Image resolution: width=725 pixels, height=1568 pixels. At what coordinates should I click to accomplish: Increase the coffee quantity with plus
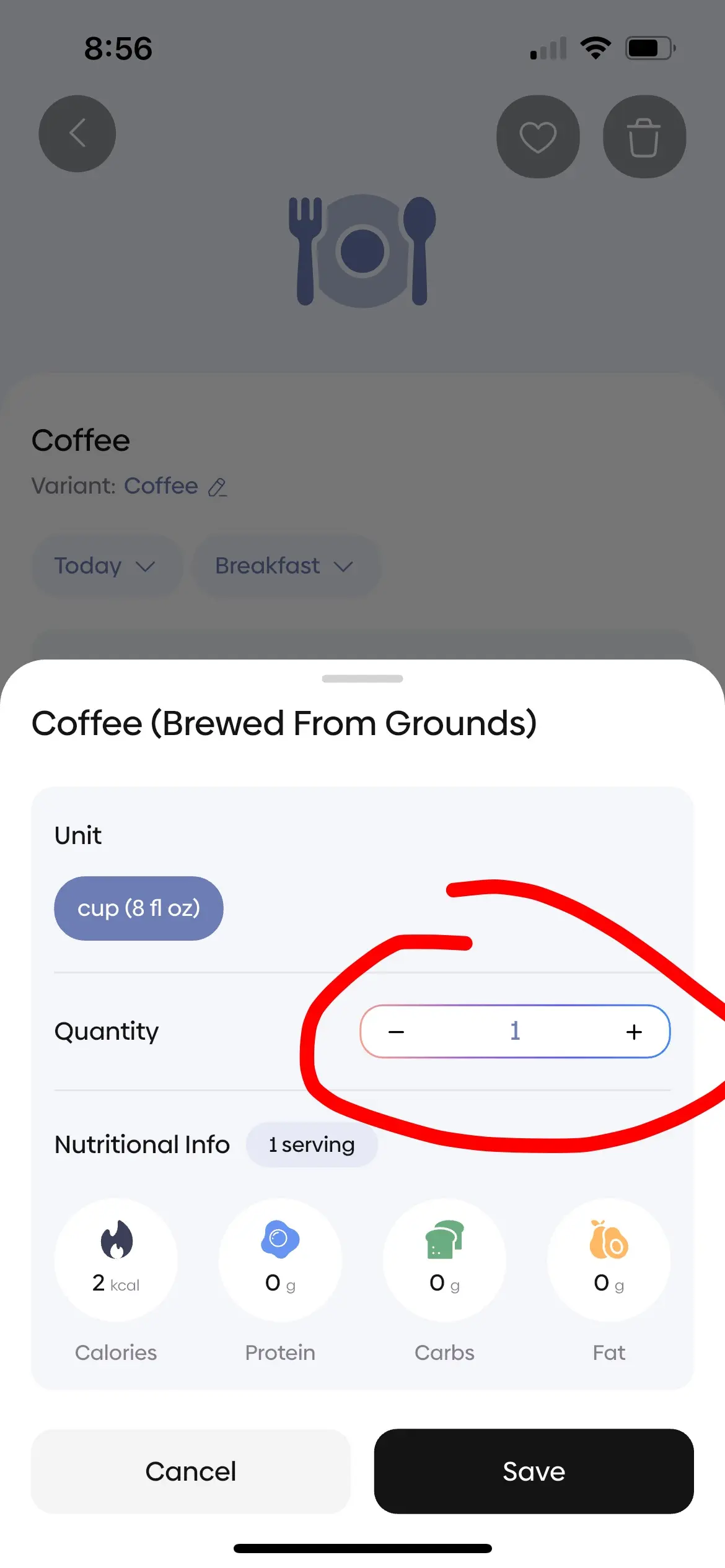633,1032
